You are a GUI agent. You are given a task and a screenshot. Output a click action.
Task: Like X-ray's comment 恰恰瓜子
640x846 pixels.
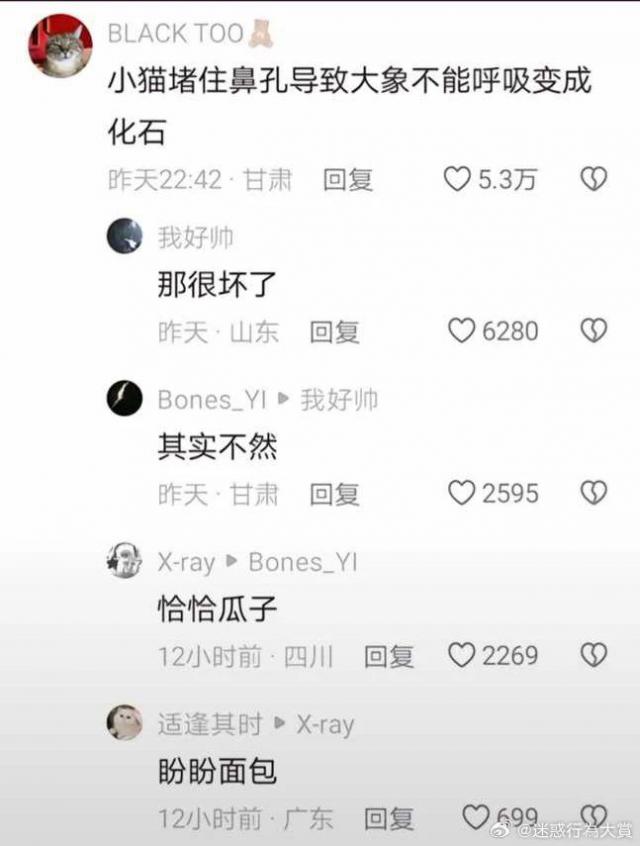coord(461,656)
